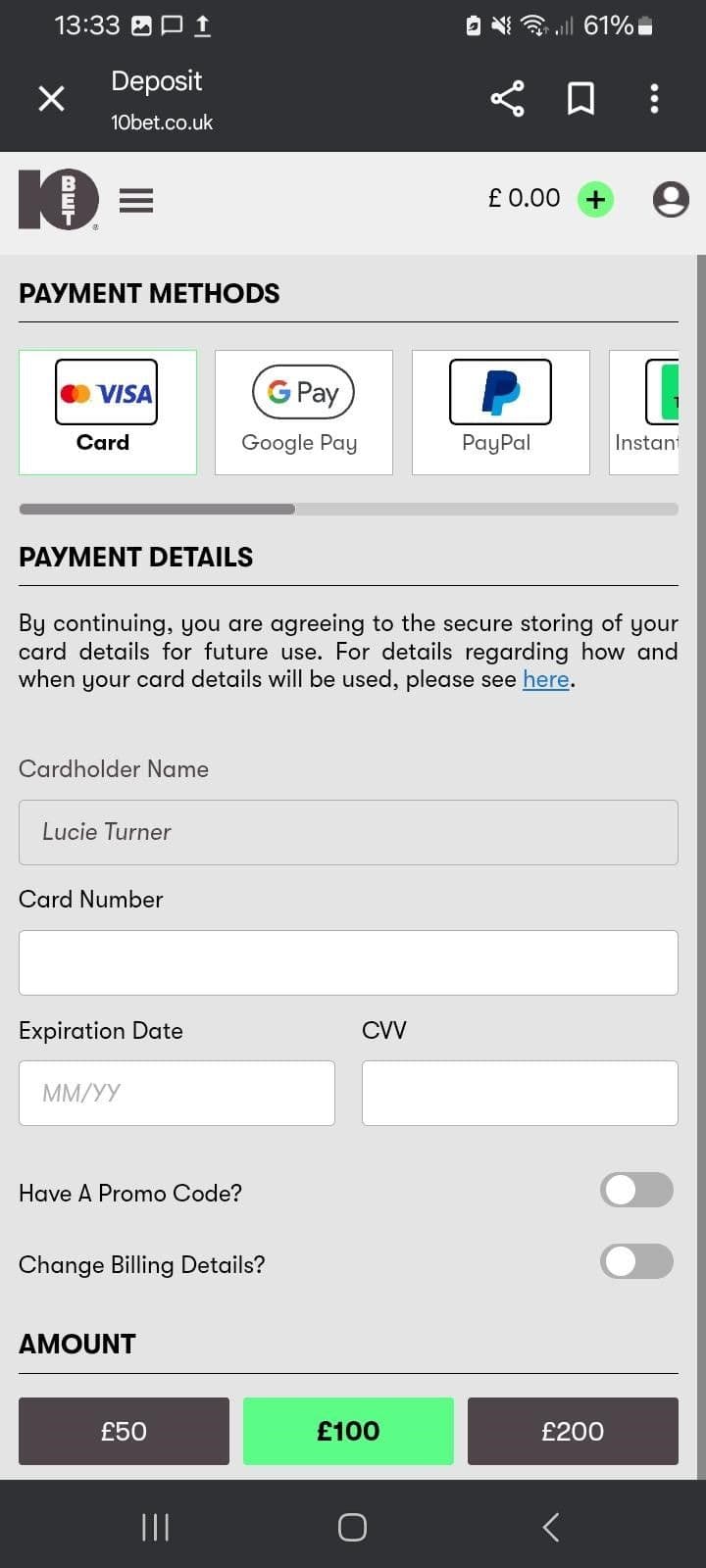Tap the Android recent apps button
Image resolution: width=706 pixels, height=1568 pixels.
[154, 1526]
